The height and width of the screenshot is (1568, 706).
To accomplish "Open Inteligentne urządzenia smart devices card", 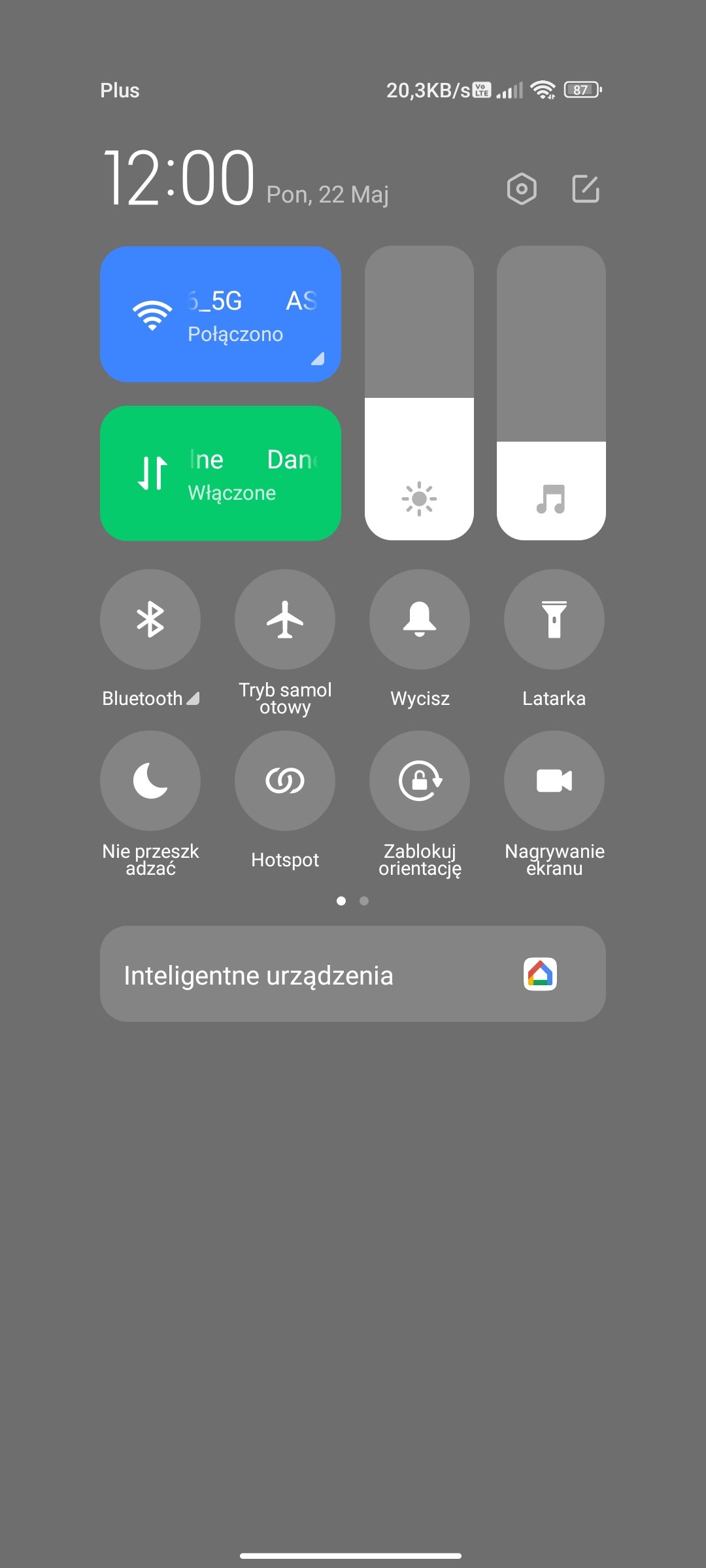I will coord(353,974).
